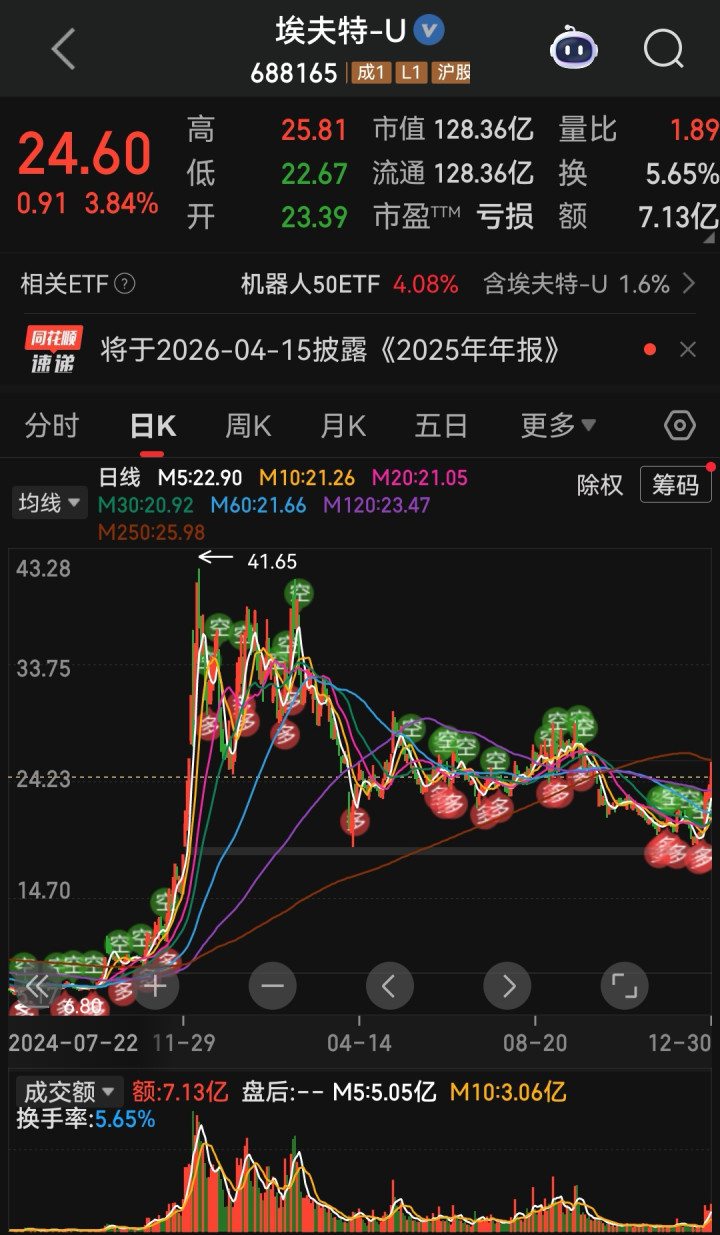
Task: Show the 月K chart tab
Action: [x=343, y=426]
